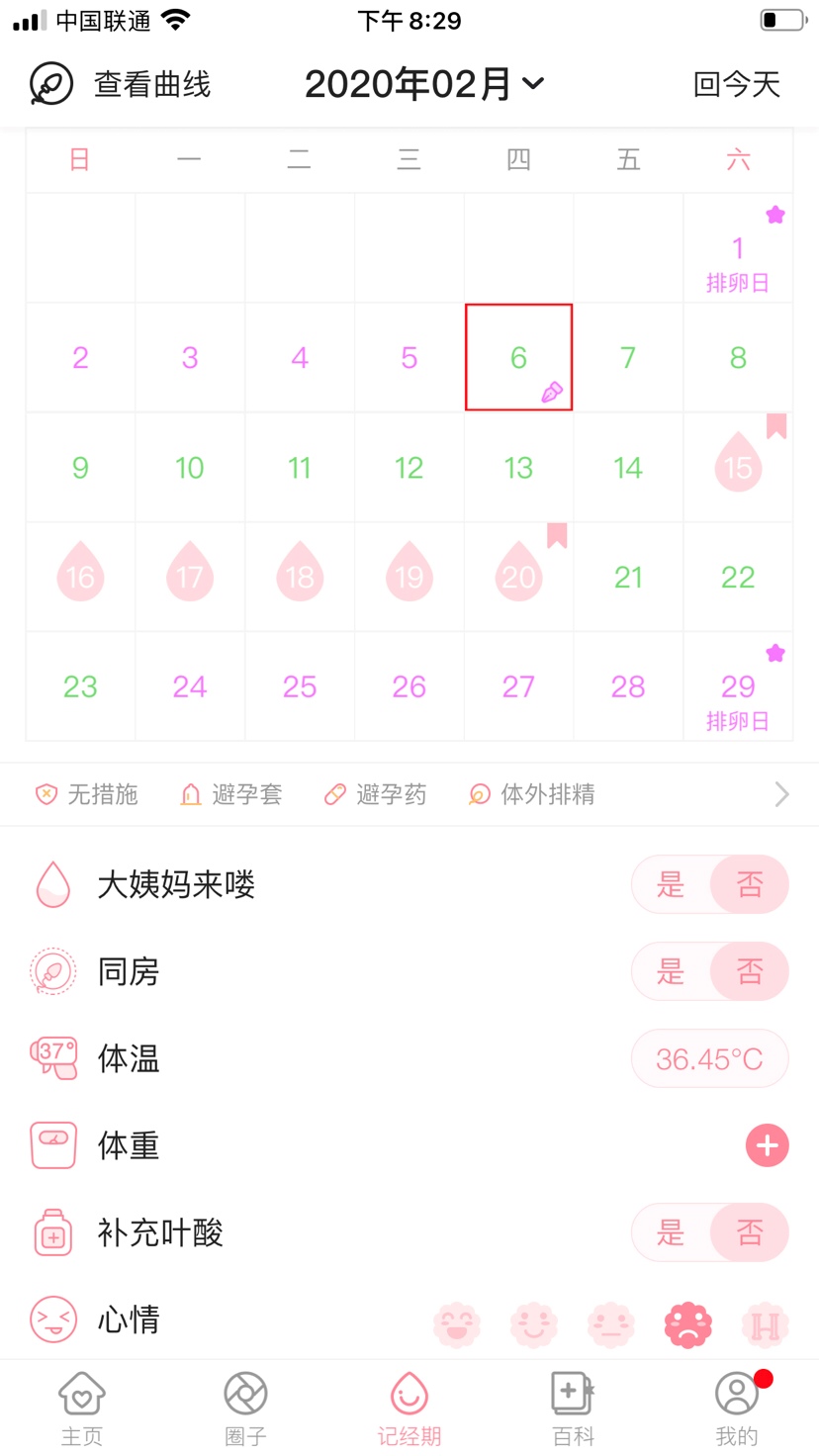Choose the 无措施 option
The image size is (819, 1456).
click(86, 794)
